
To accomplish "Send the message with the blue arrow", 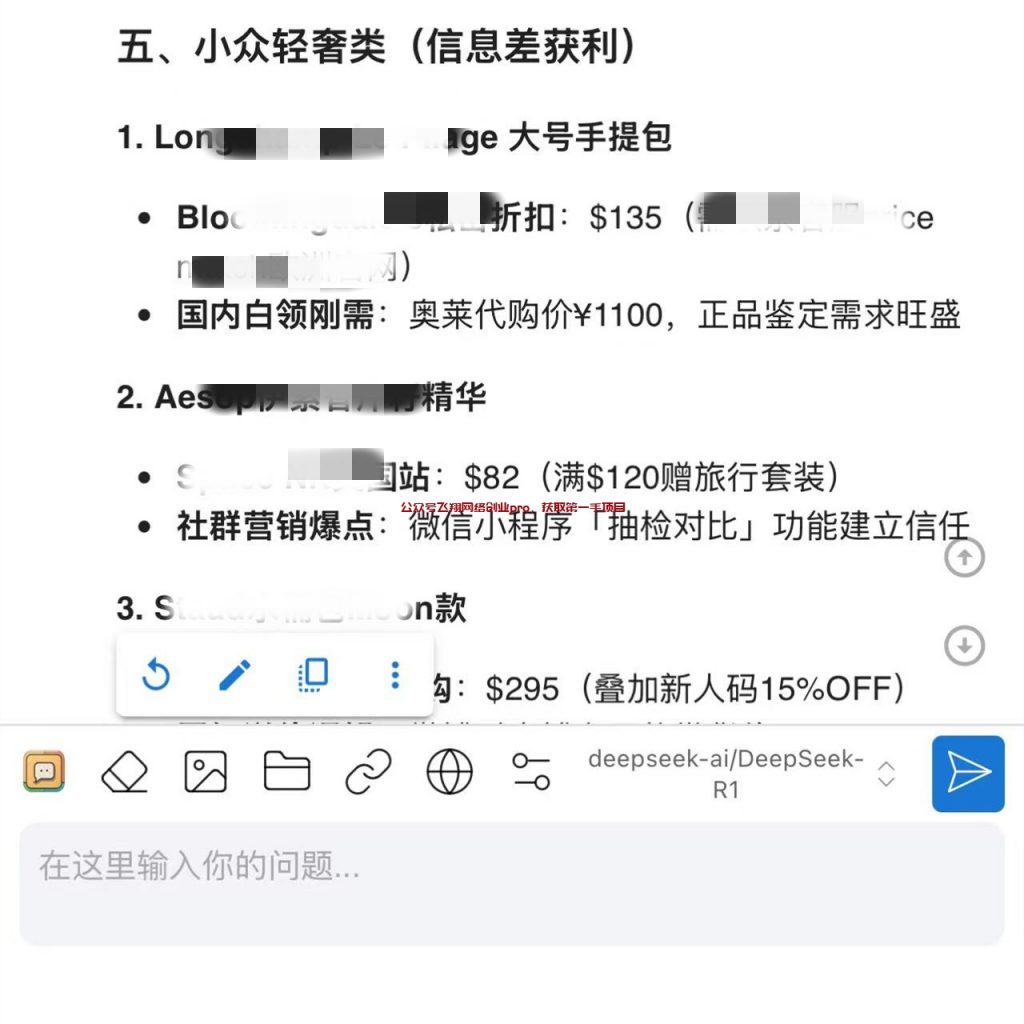I will (x=967, y=773).
